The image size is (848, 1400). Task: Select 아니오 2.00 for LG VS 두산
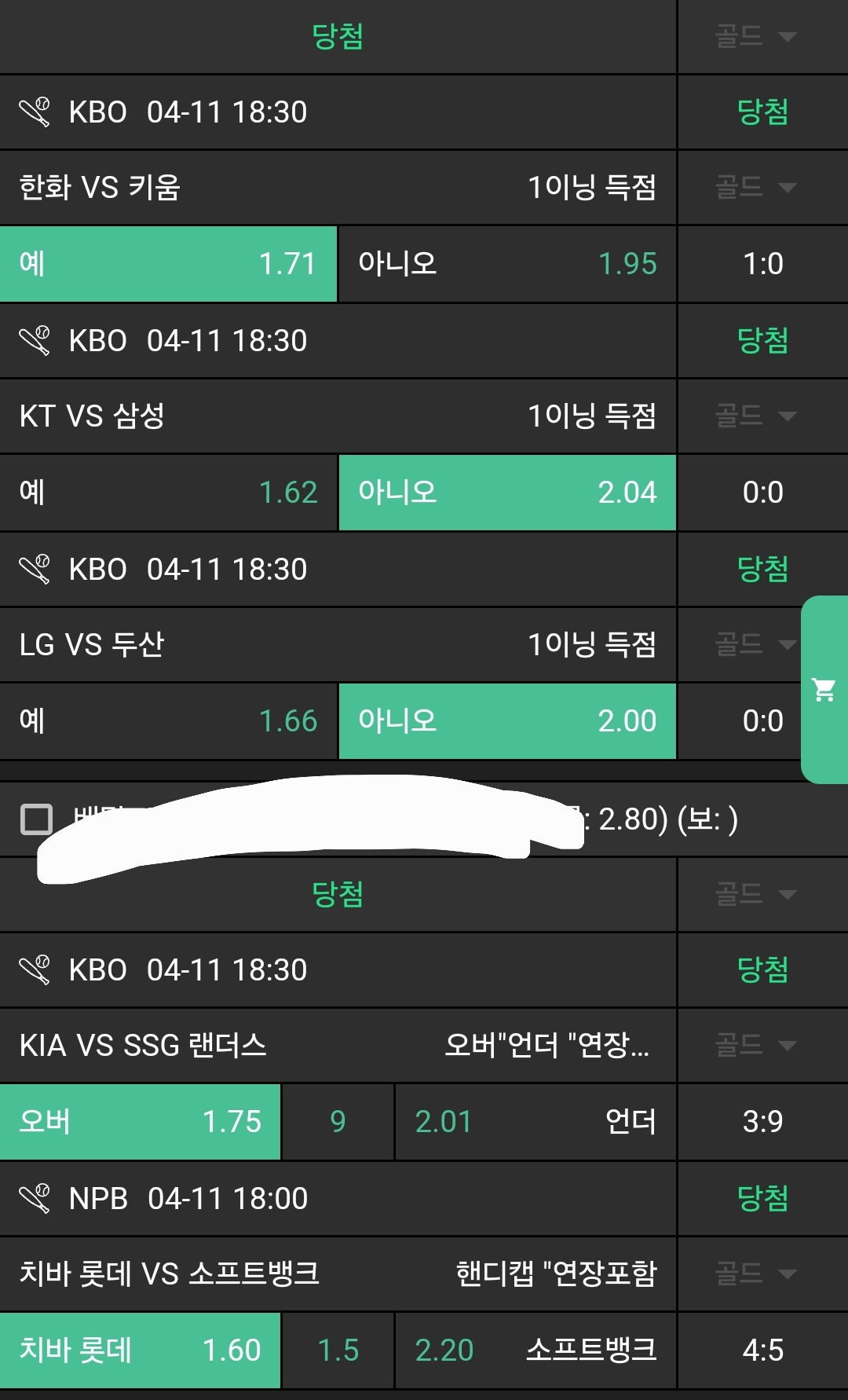507,721
